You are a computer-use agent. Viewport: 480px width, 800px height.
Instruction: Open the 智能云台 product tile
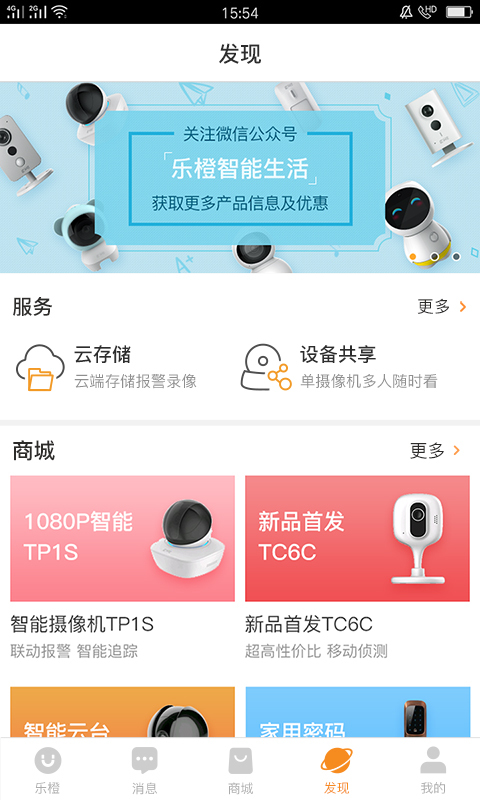122,712
